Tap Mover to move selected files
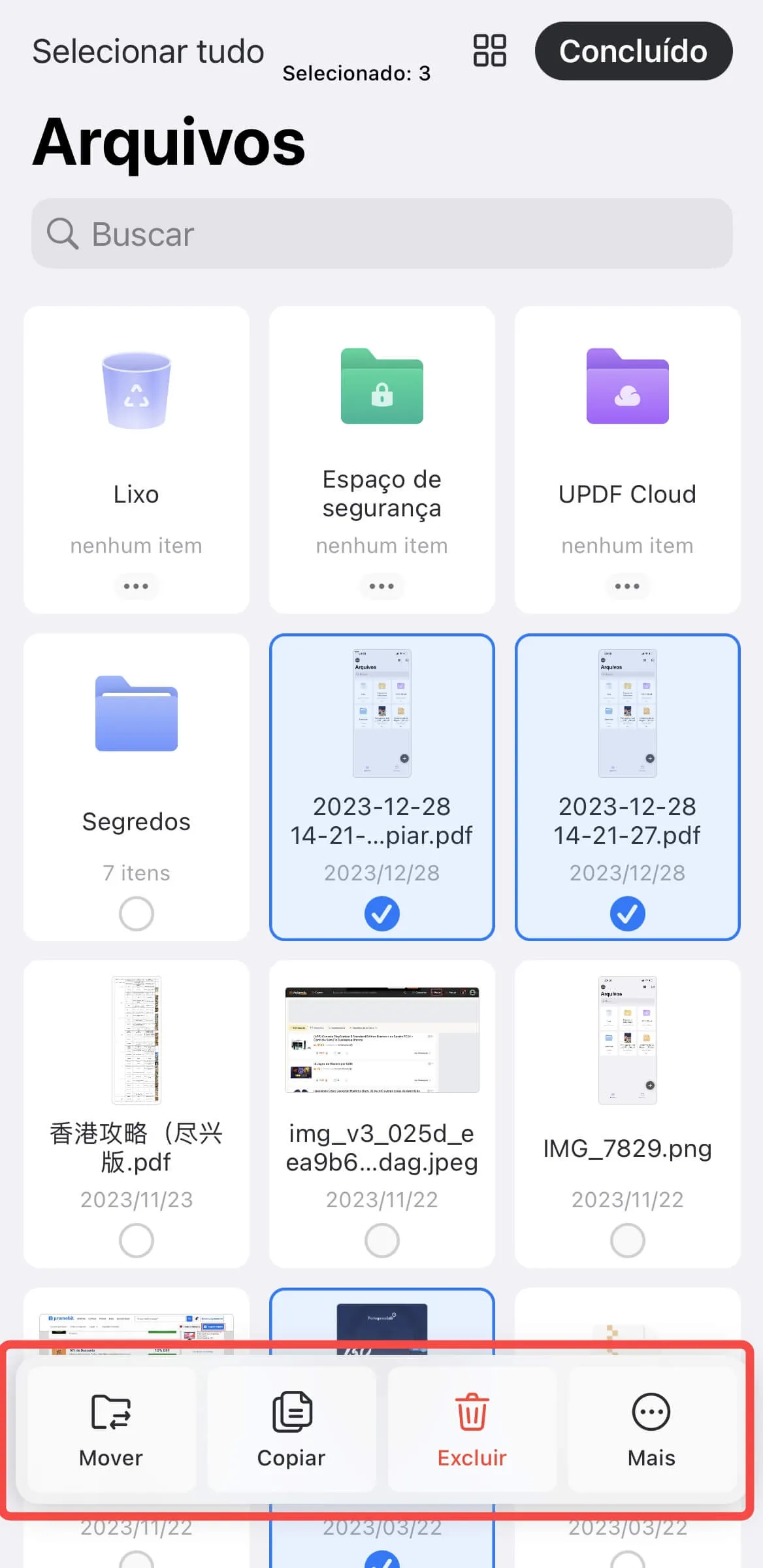The width and height of the screenshot is (763, 1568). (x=111, y=1429)
